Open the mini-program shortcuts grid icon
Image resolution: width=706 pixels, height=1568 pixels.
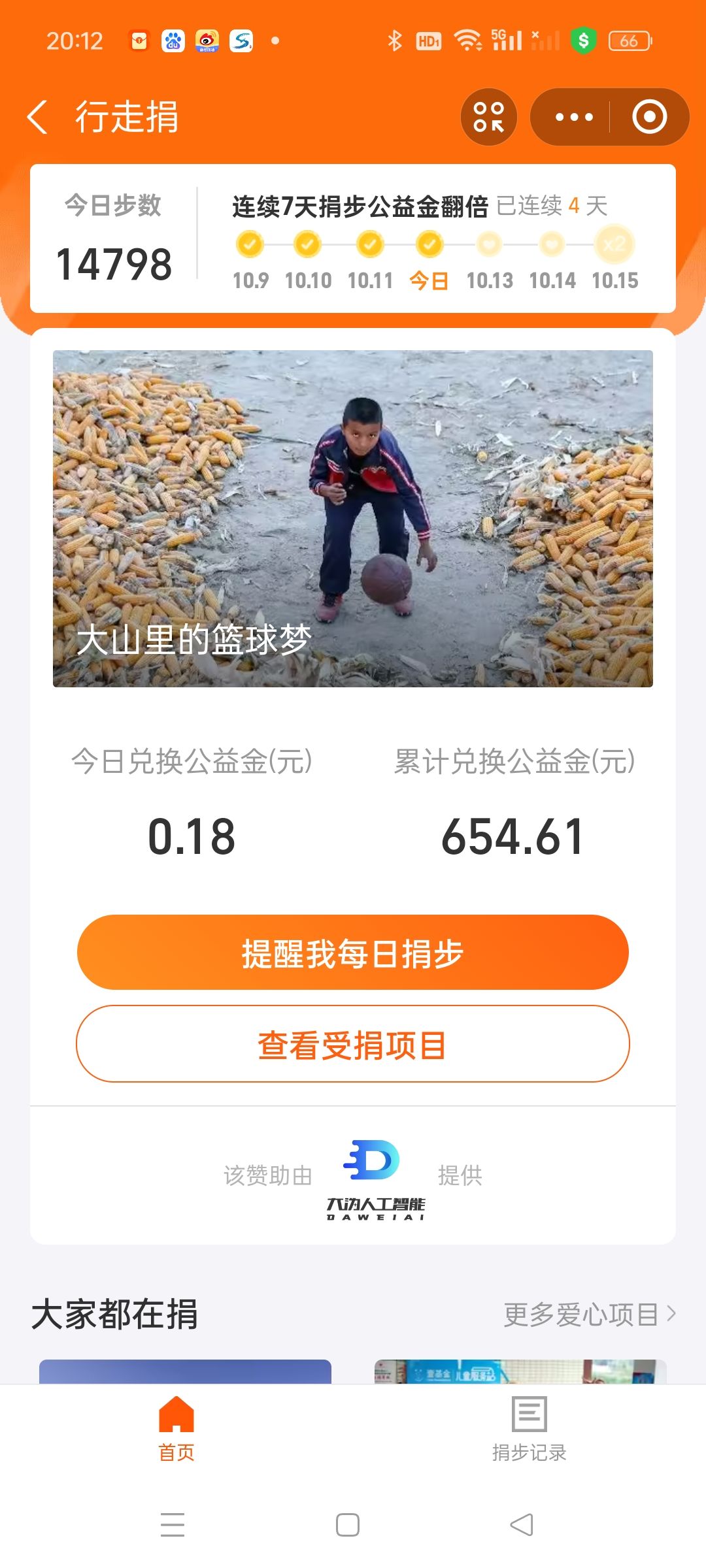(x=489, y=118)
